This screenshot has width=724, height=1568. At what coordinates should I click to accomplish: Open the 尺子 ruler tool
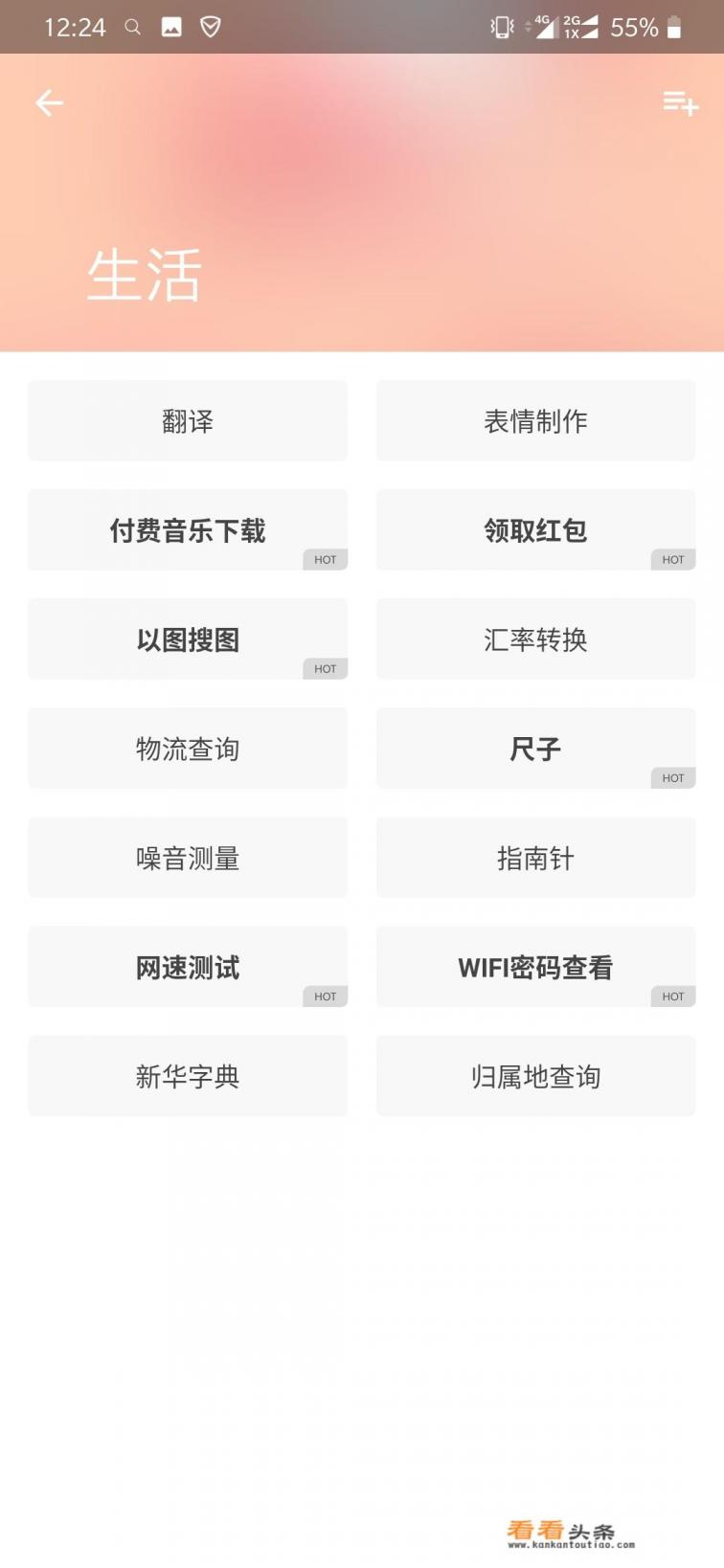coord(535,748)
